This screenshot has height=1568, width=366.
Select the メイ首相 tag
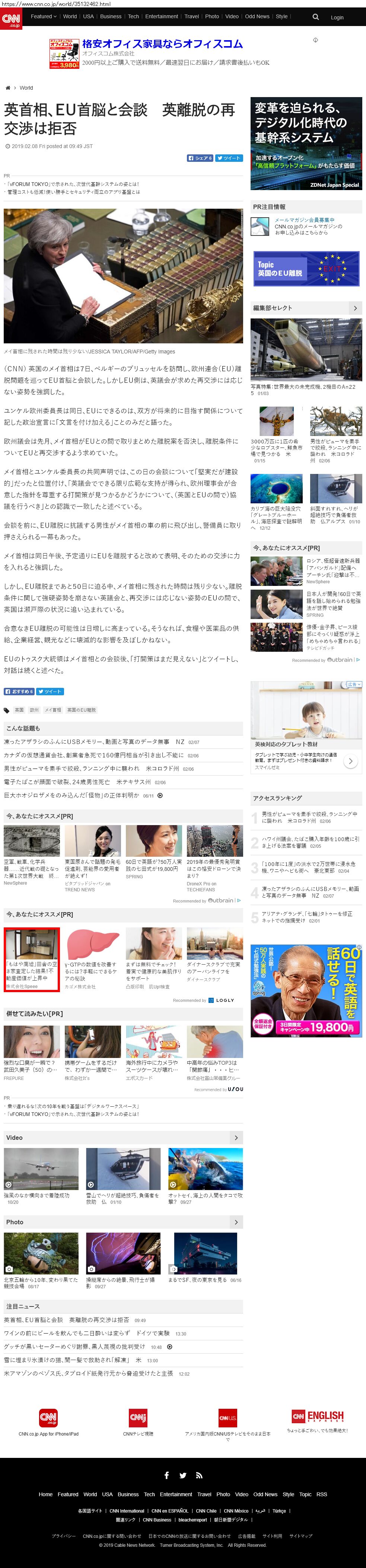tap(52, 710)
